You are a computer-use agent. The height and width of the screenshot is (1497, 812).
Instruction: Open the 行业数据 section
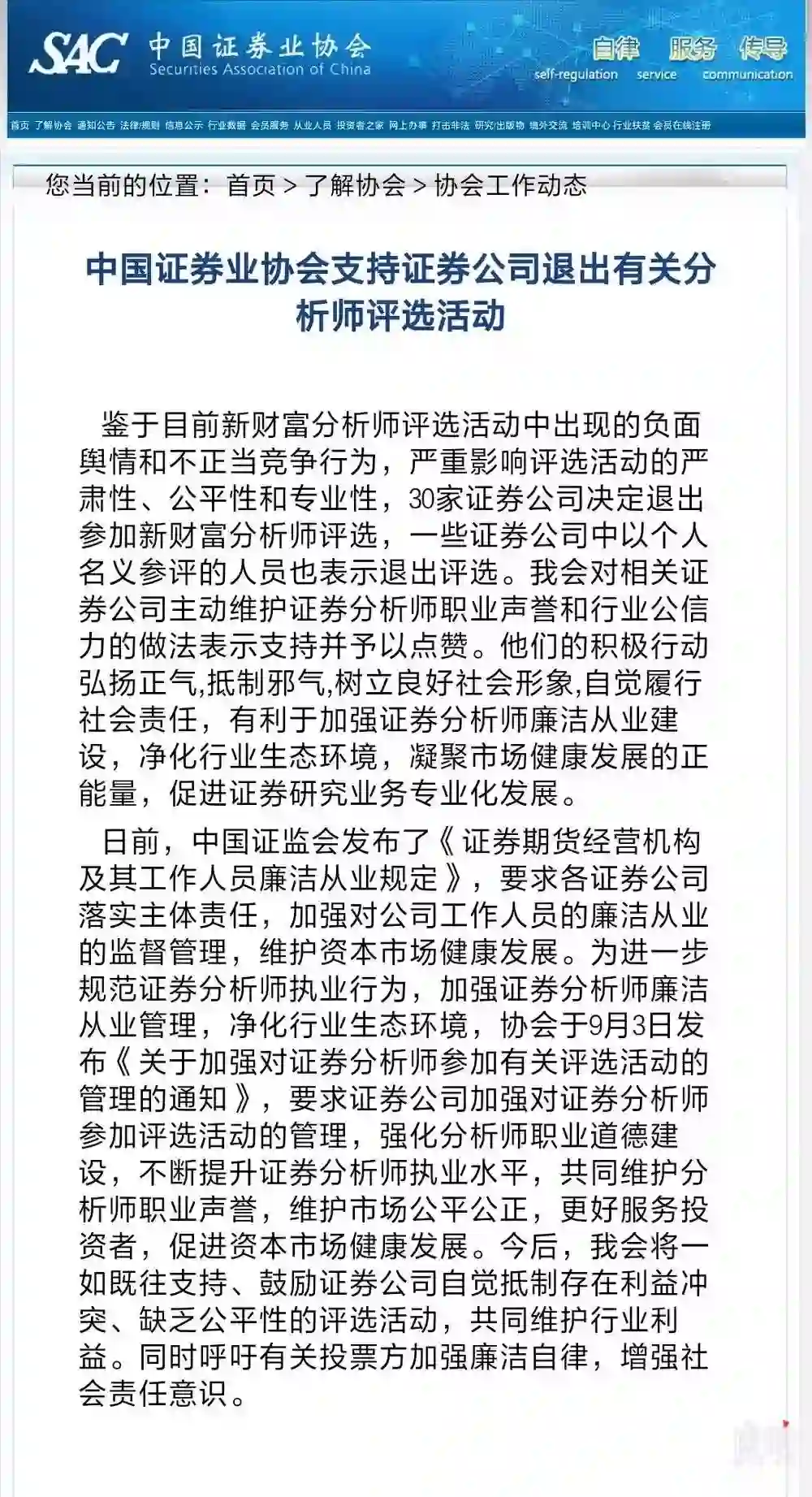[x=227, y=126]
